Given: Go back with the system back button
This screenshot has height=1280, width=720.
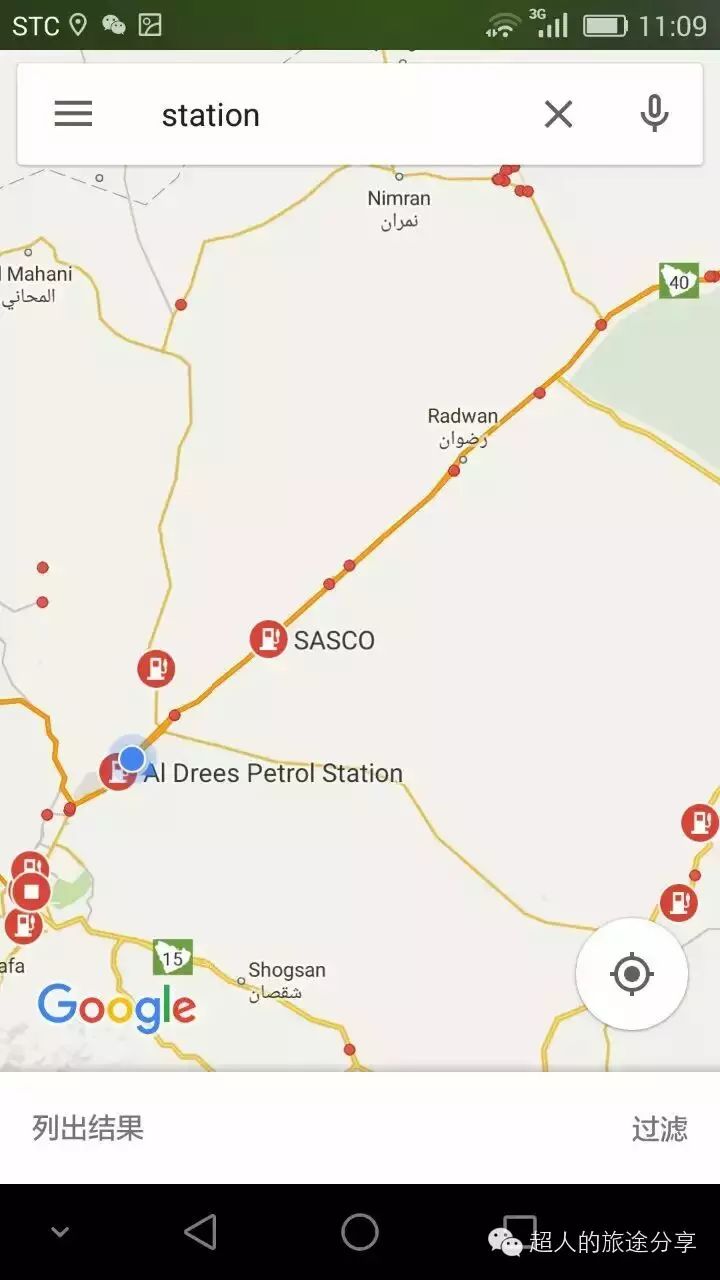Looking at the screenshot, I should [200, 1232].
